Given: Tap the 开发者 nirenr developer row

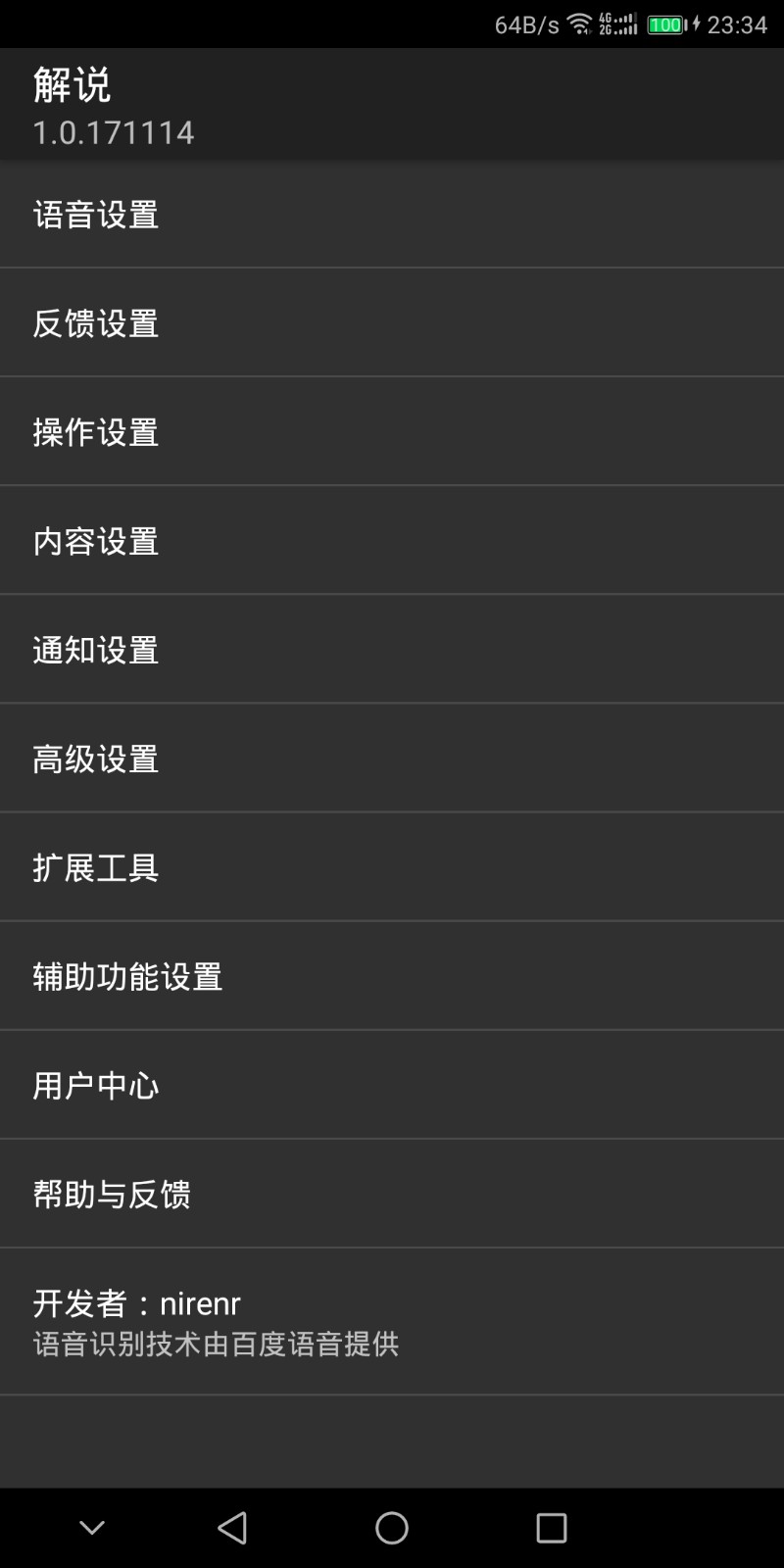Looking at the screenshot, I should [392, 1322].
